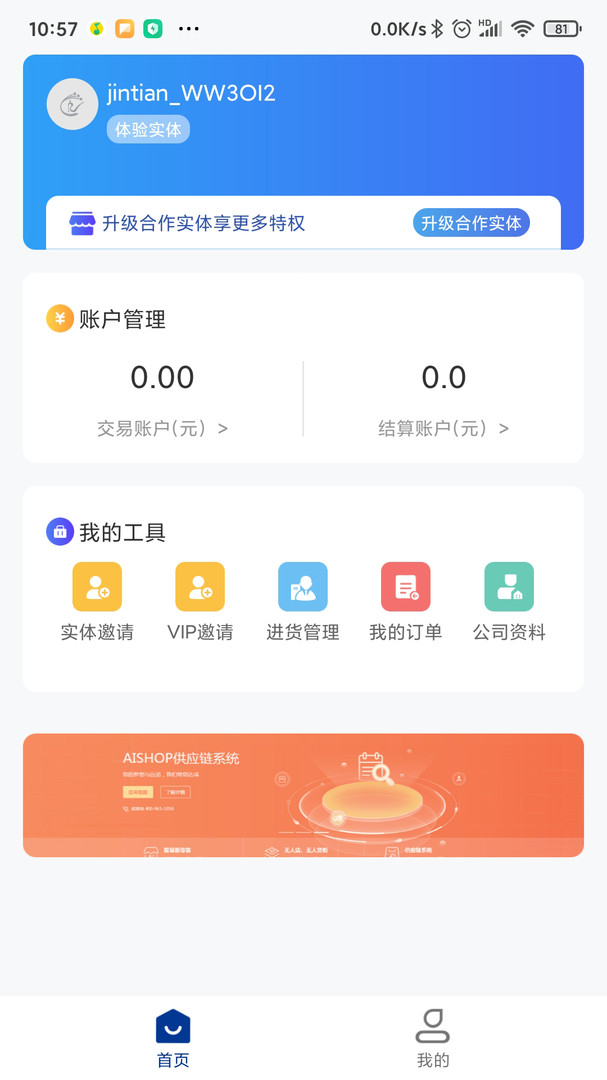Open the profile avatar picture
The height and width of the screenshot is (1080, 607).
pos(72,104)
